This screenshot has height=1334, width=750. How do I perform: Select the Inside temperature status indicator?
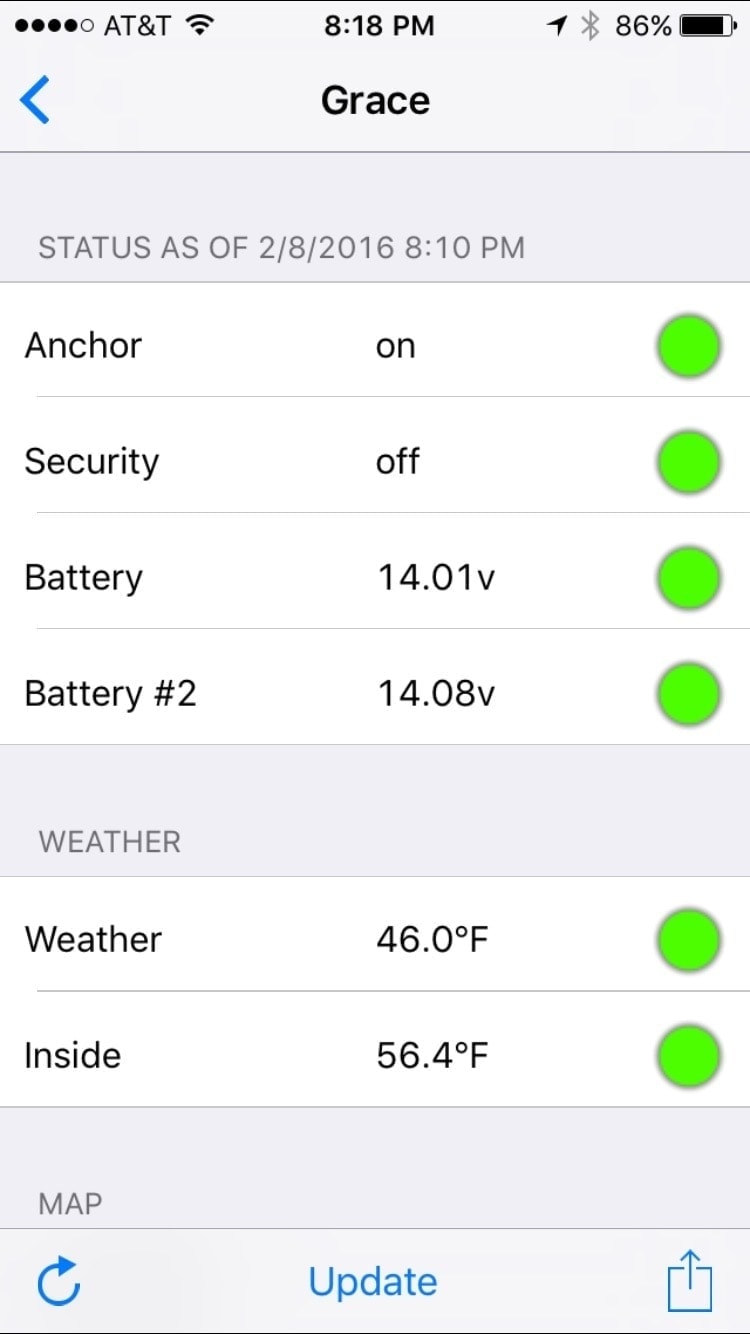pyautogui.click(x=689, y=1055)
